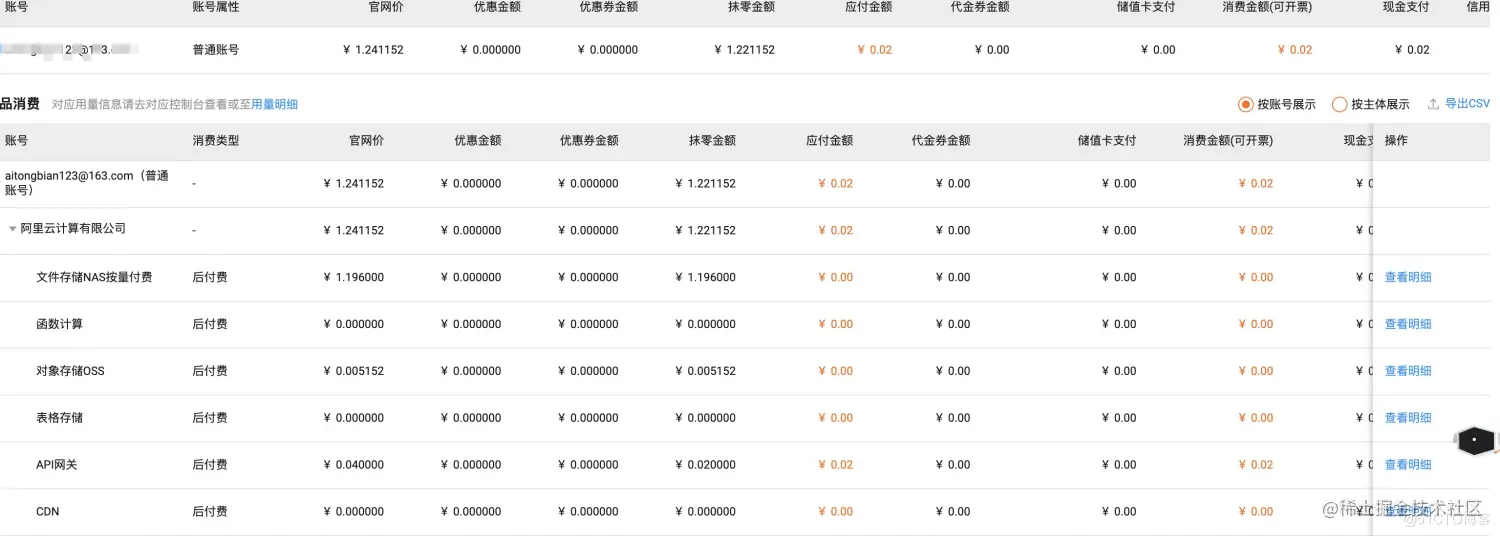
Task: Open 查看明细 for 函数计算
Action: [1408, 324]
